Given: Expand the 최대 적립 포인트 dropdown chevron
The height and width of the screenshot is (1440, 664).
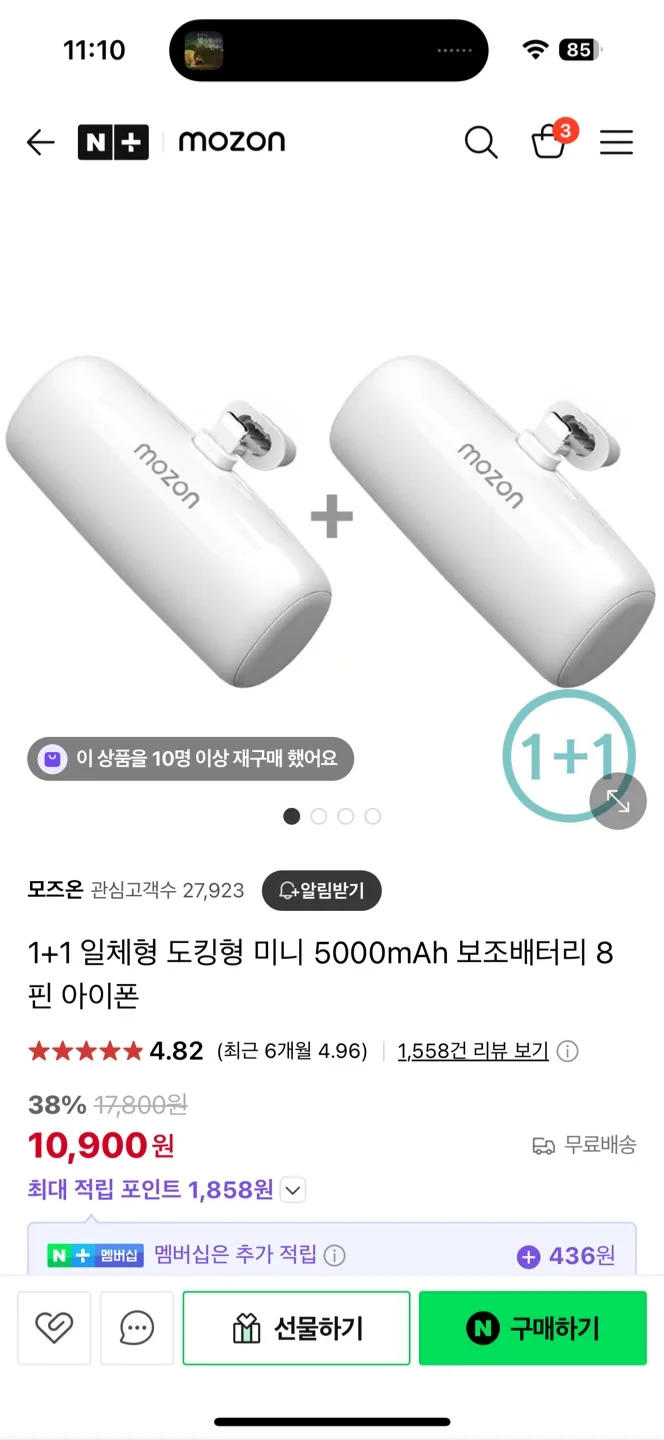Looking at the screenshot, I should point(293,1190).
